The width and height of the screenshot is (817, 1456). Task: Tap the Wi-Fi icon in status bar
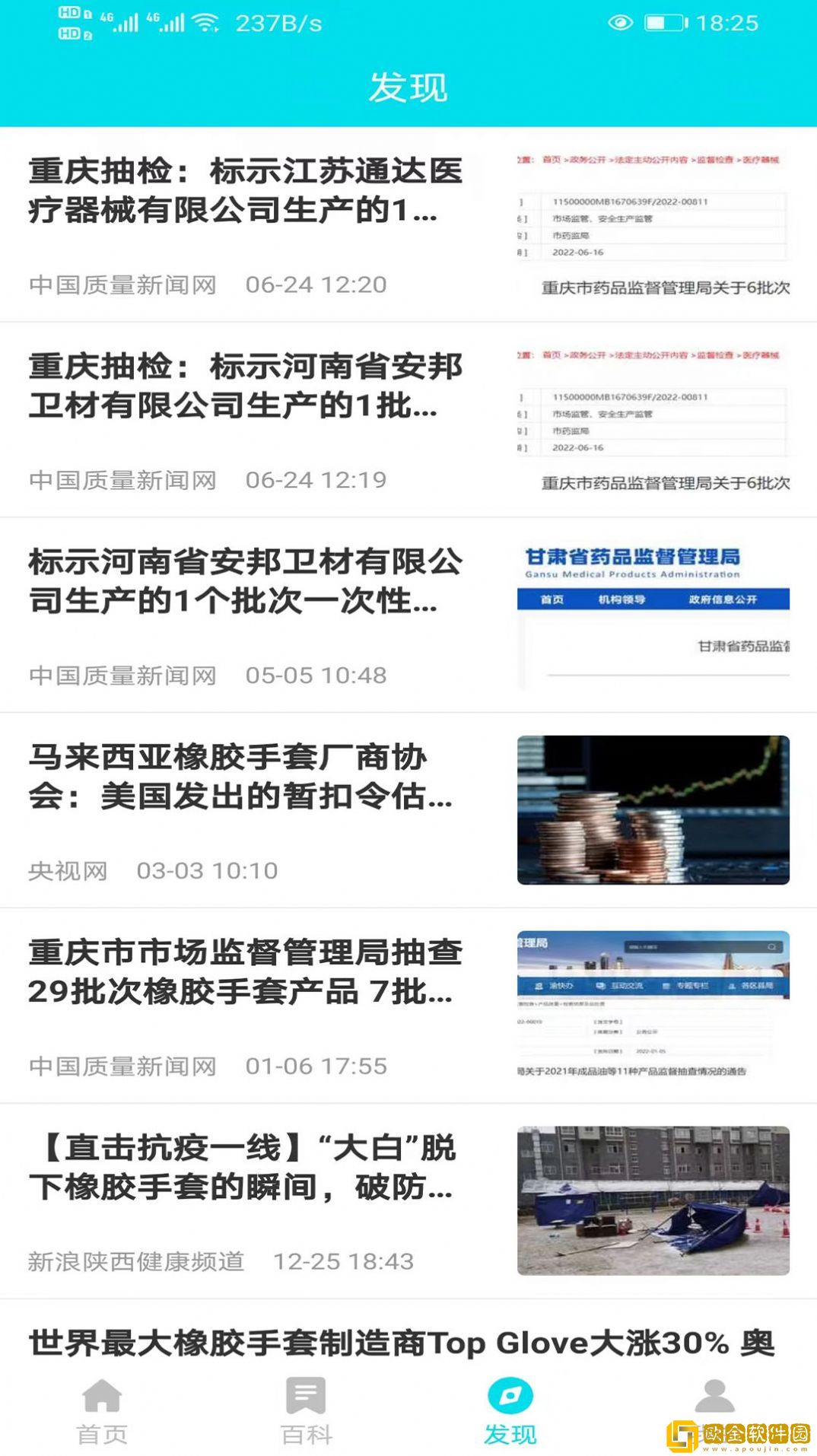pos(205,21)
